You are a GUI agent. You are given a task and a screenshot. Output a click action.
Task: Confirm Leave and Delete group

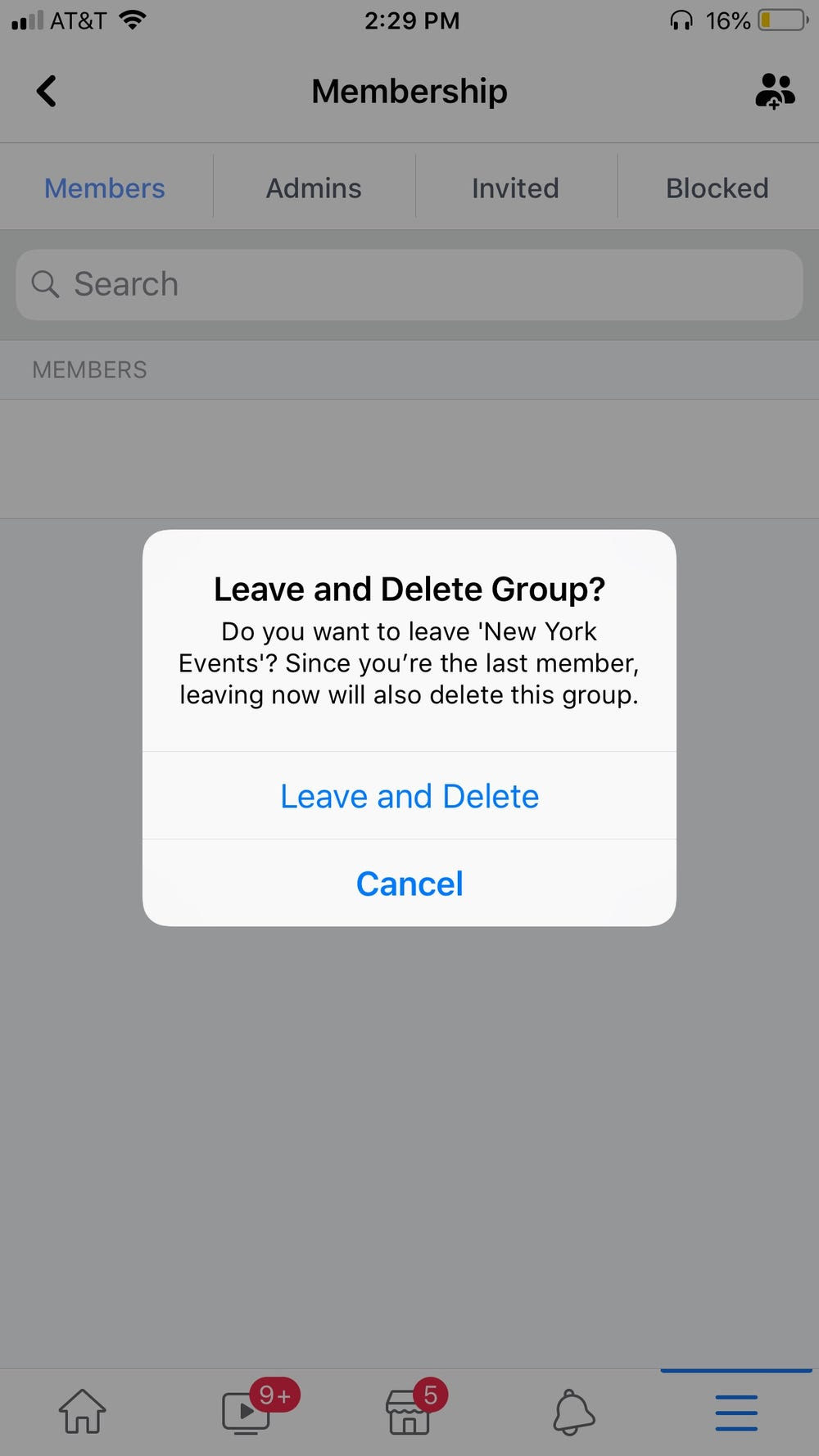pos(409,796)
